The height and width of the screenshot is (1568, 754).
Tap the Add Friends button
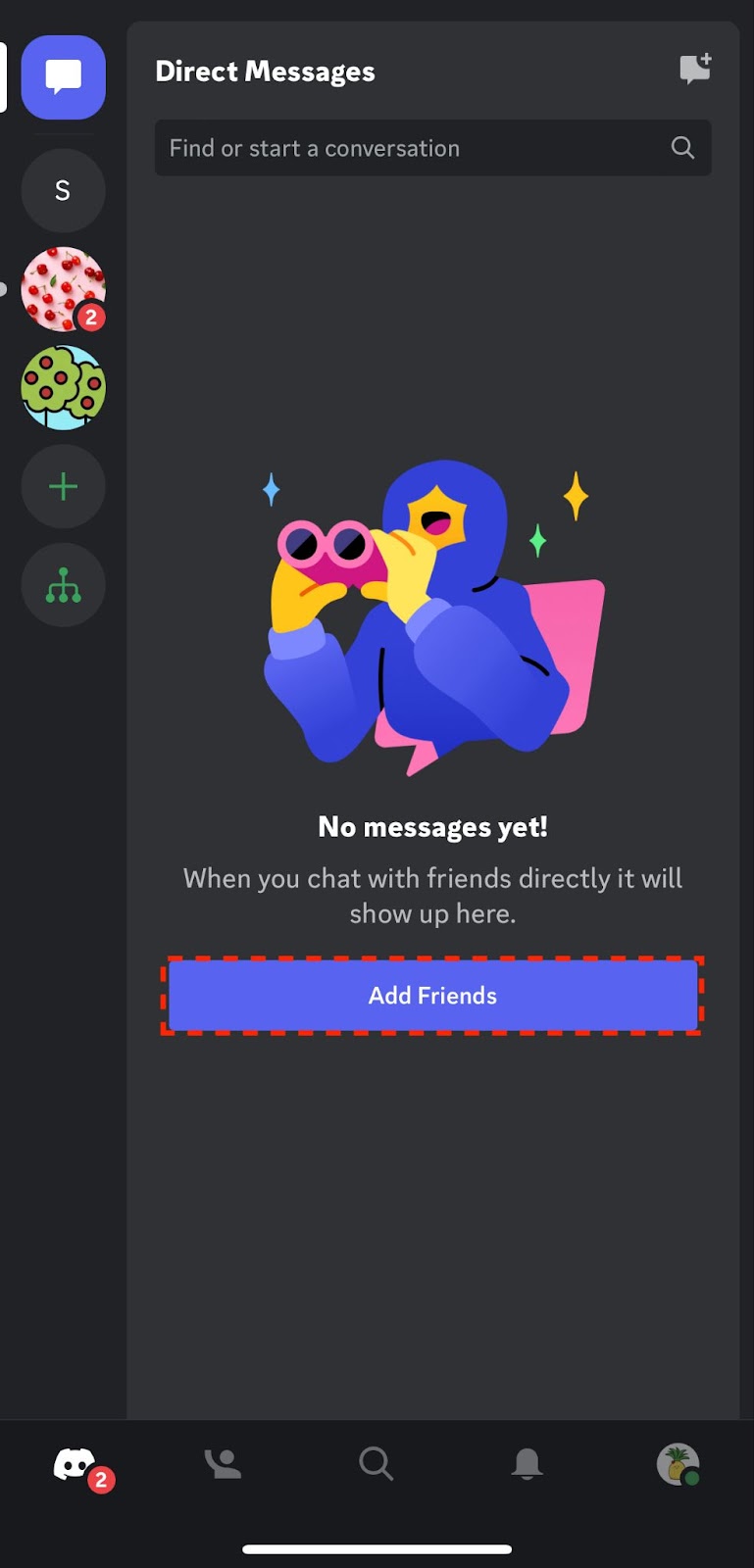[432, 996]
